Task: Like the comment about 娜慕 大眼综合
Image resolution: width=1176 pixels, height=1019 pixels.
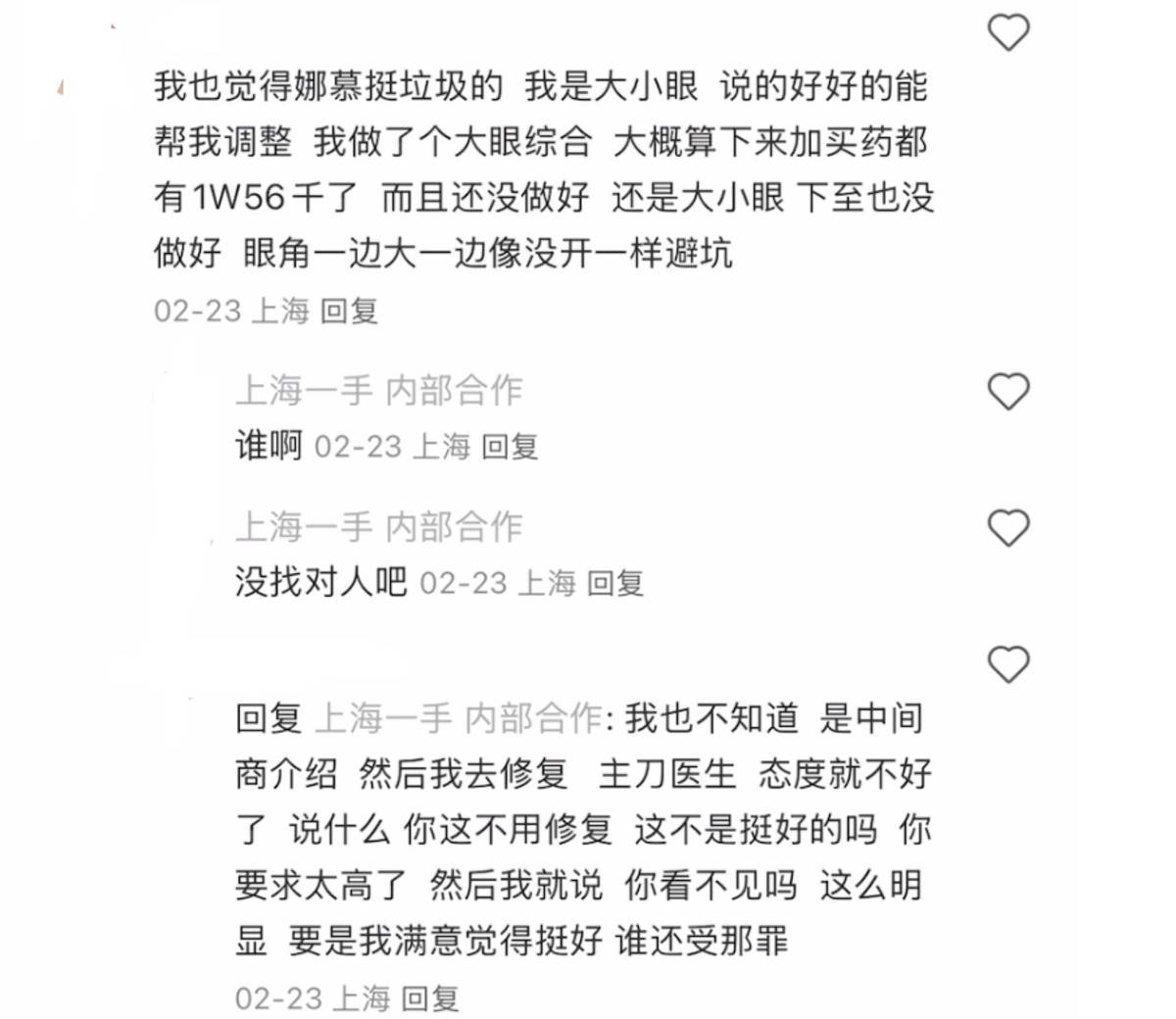Action: (x=1007, y=33)
